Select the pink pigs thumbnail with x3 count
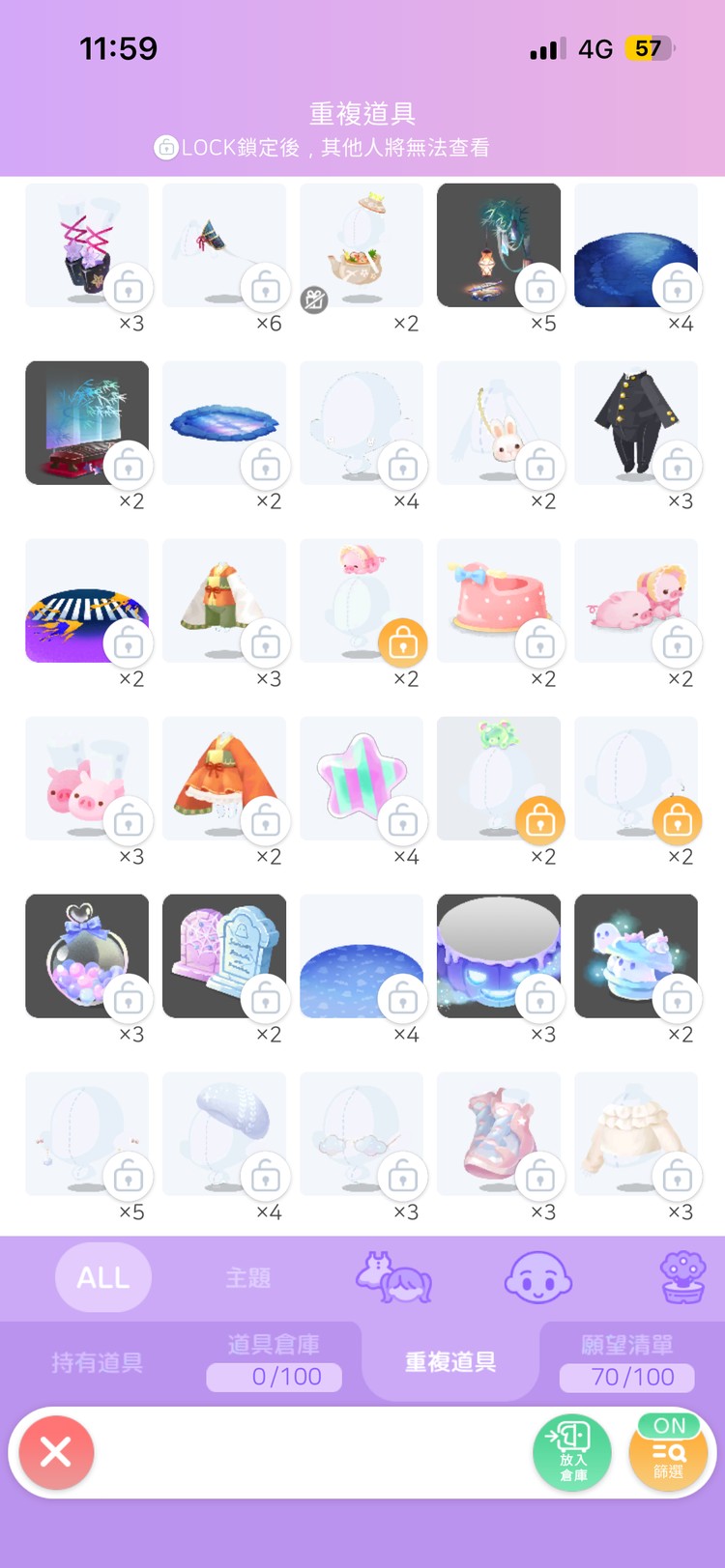 87,778
